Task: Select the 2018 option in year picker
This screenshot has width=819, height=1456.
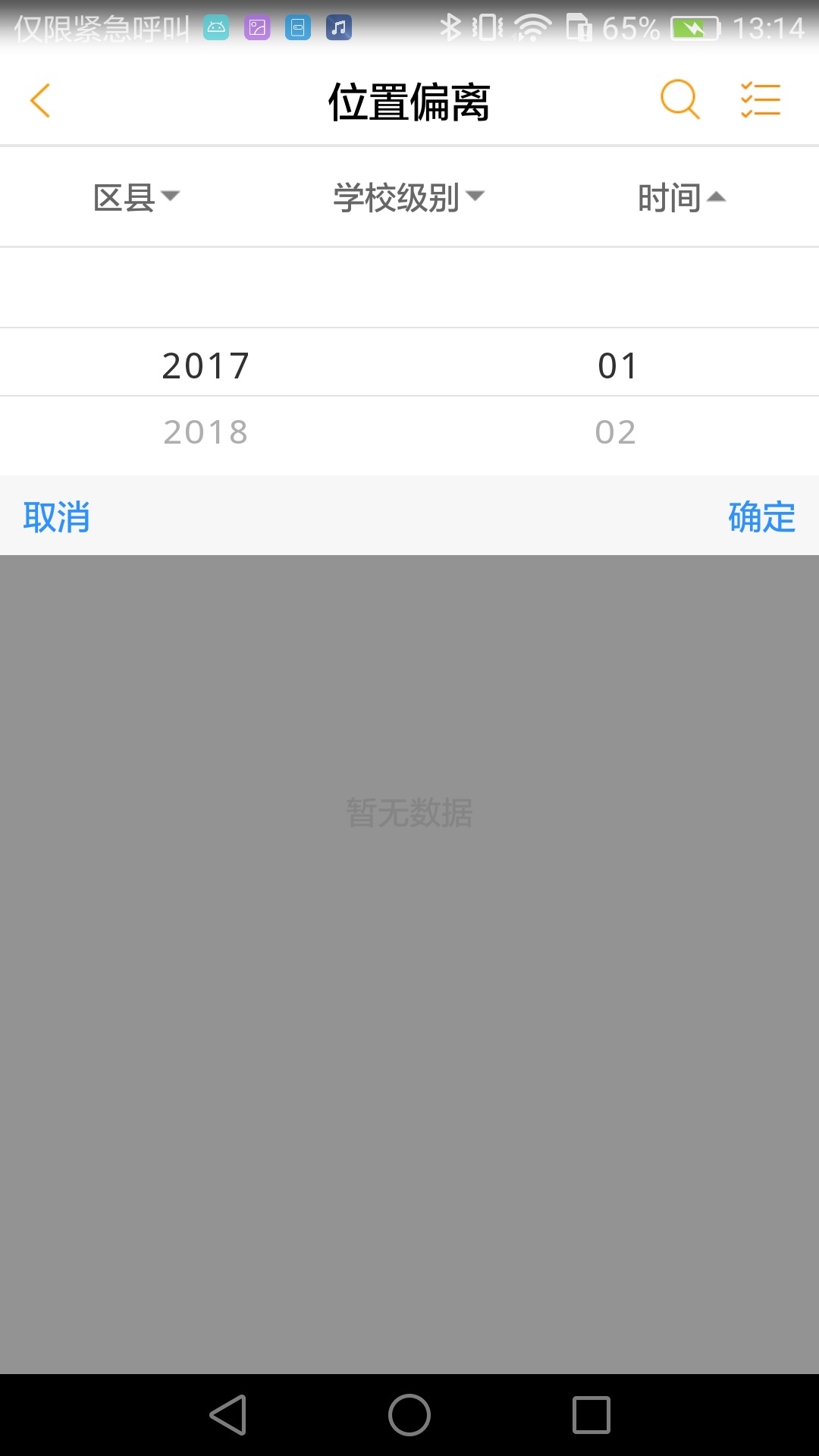Action: [x=205, y=432]
